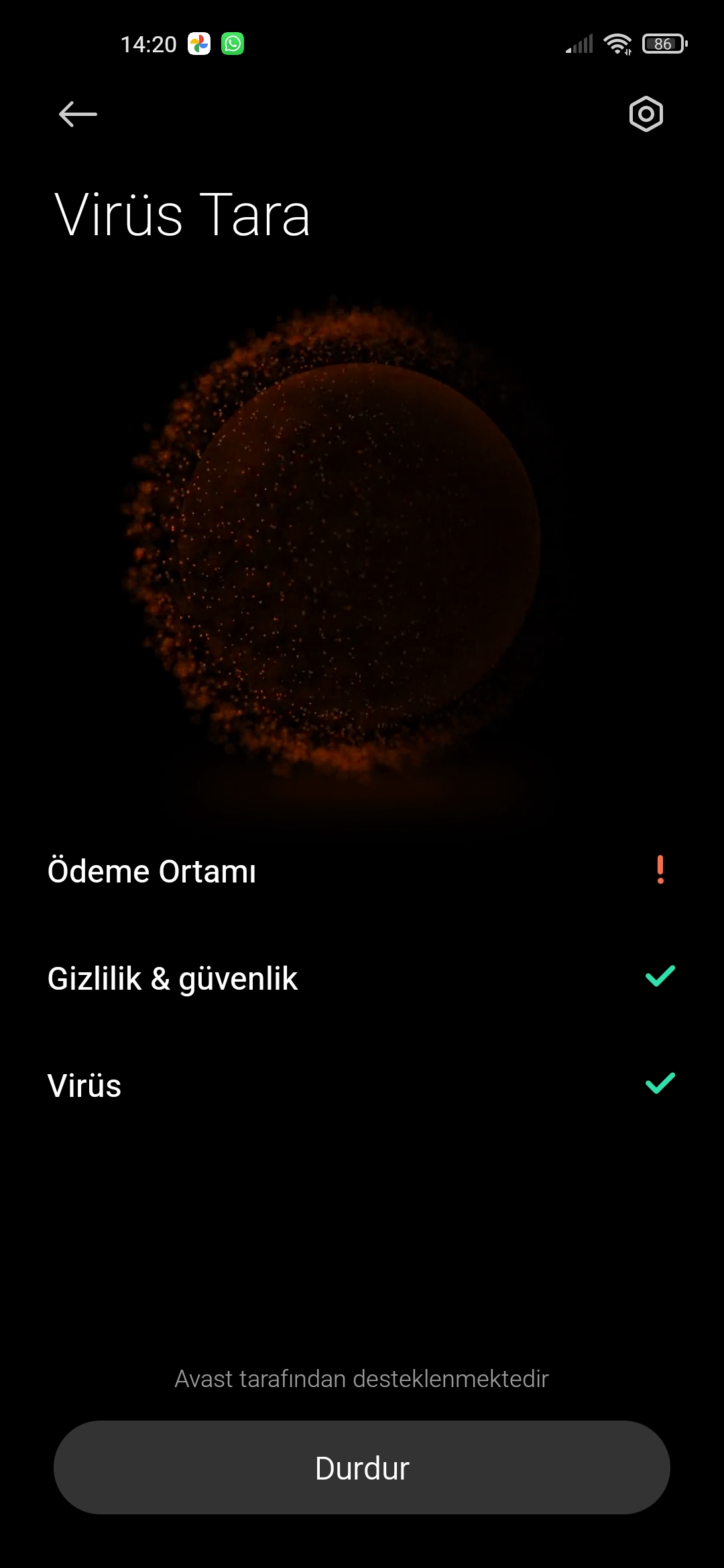
Task: Open virus scan settings hexagon icon
Action: click(x=646, y=114)
